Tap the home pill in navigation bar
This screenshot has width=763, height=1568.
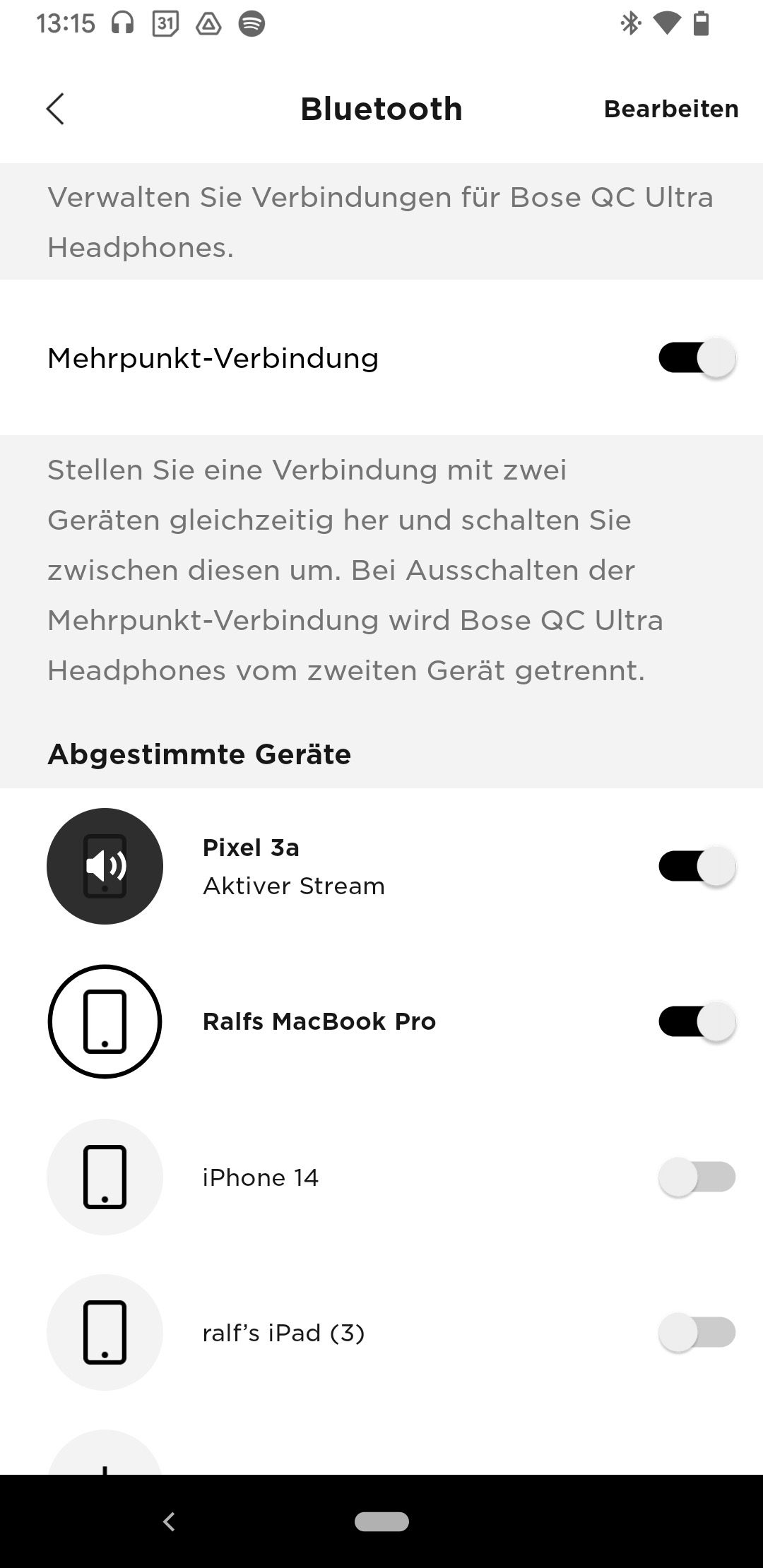click(381, 1521)
